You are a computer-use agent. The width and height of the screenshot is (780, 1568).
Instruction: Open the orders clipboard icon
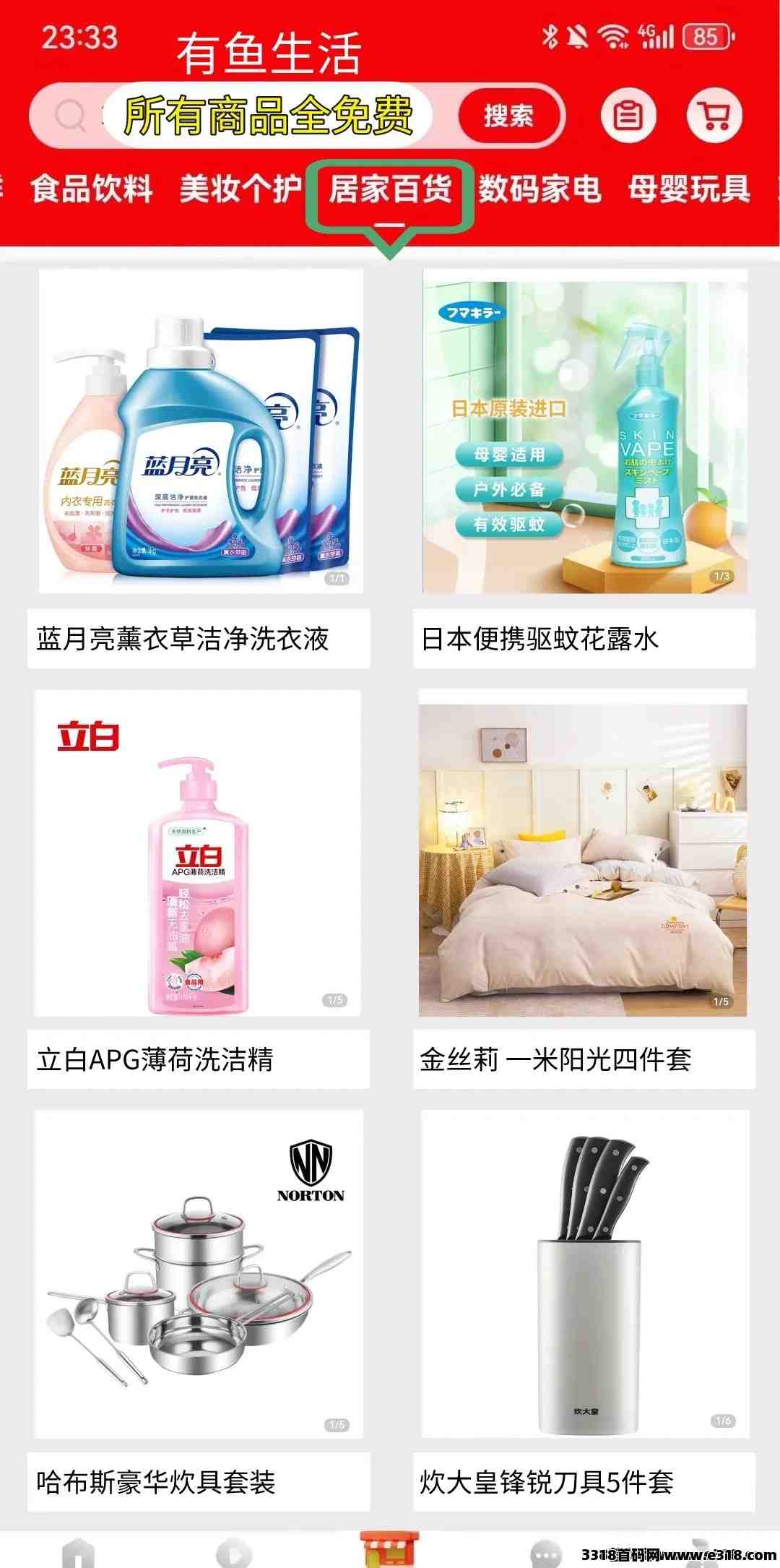click(x=628, y=116)
